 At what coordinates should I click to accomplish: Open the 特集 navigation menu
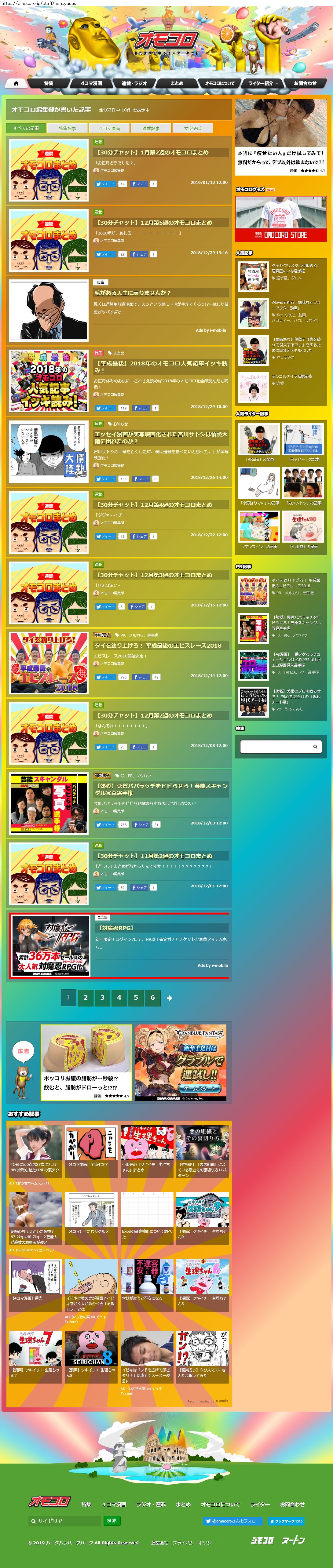pos(49,83)
